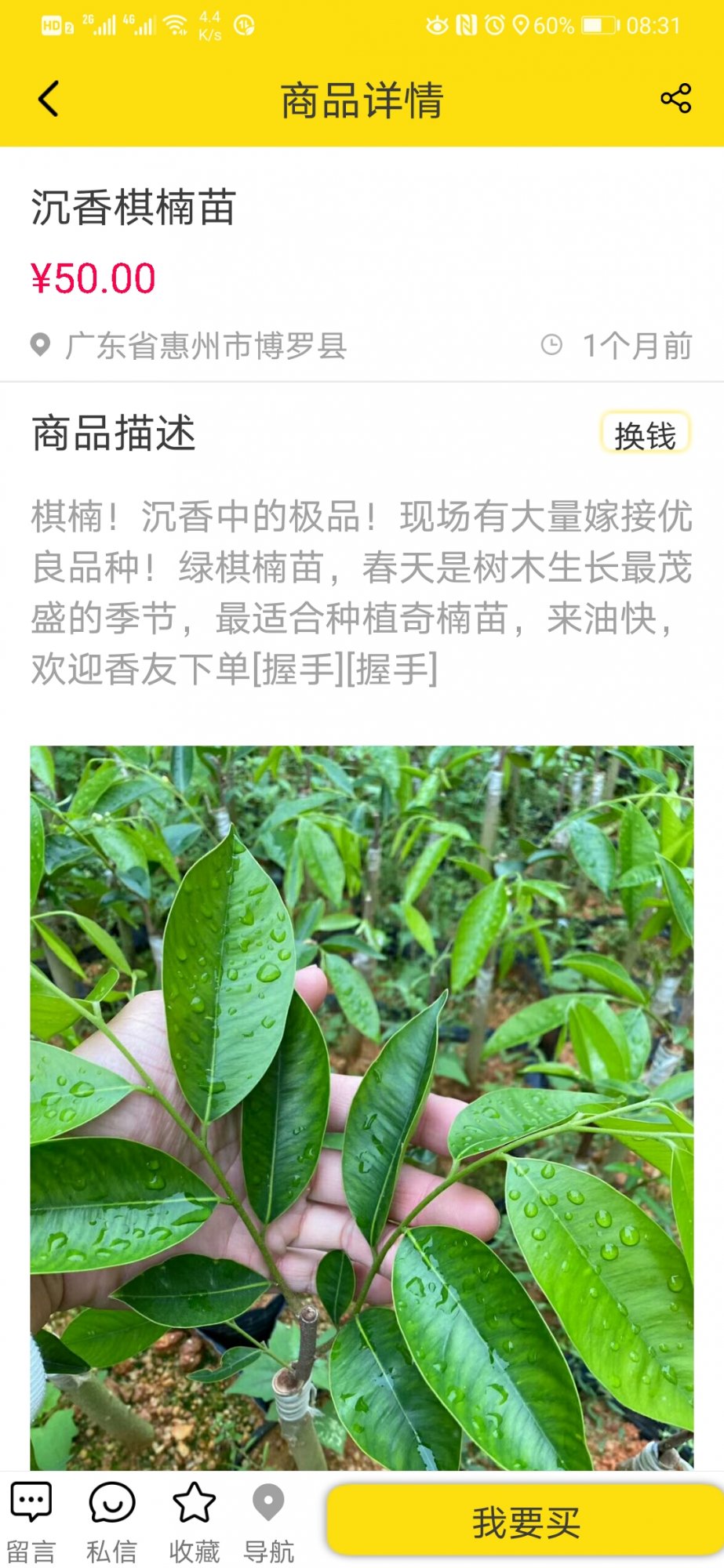Open the product photo of seedlings
The width and height of the screenshot is (724, 1568).
(362, 1105)
